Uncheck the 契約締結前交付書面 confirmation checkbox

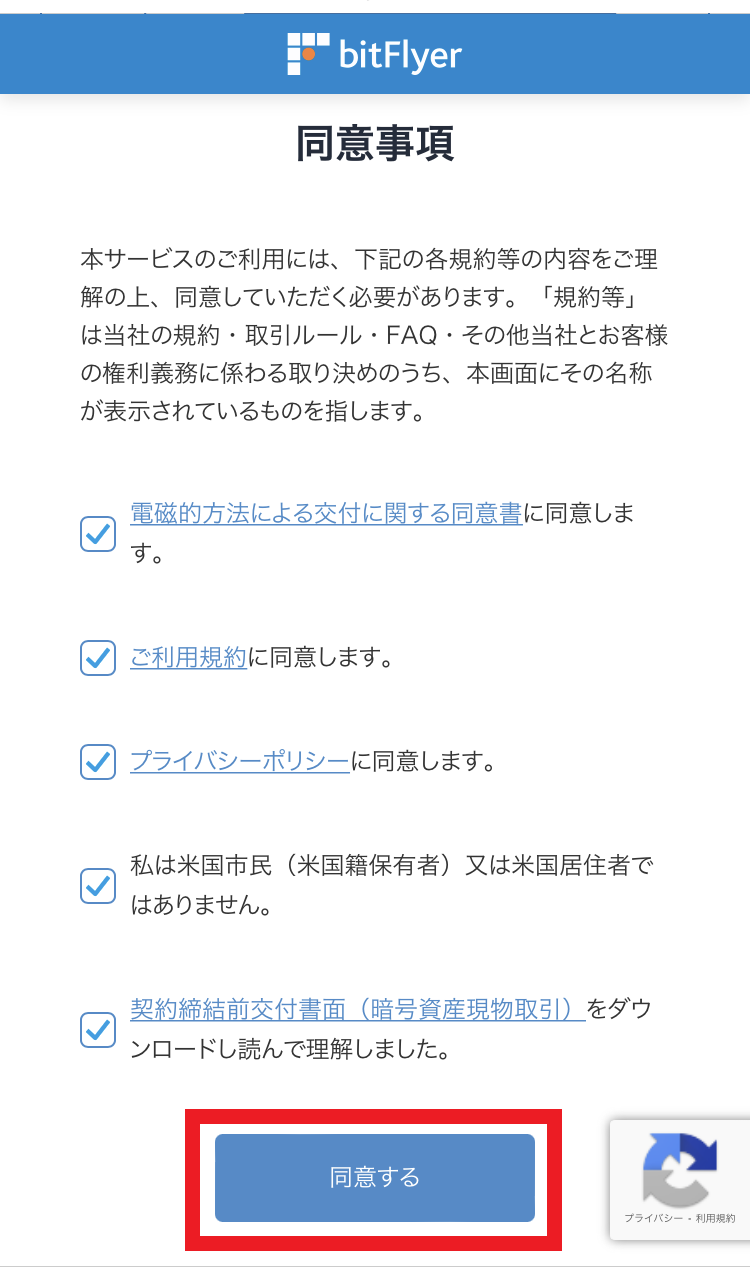pyautogui.click(x=98, y=1029)
